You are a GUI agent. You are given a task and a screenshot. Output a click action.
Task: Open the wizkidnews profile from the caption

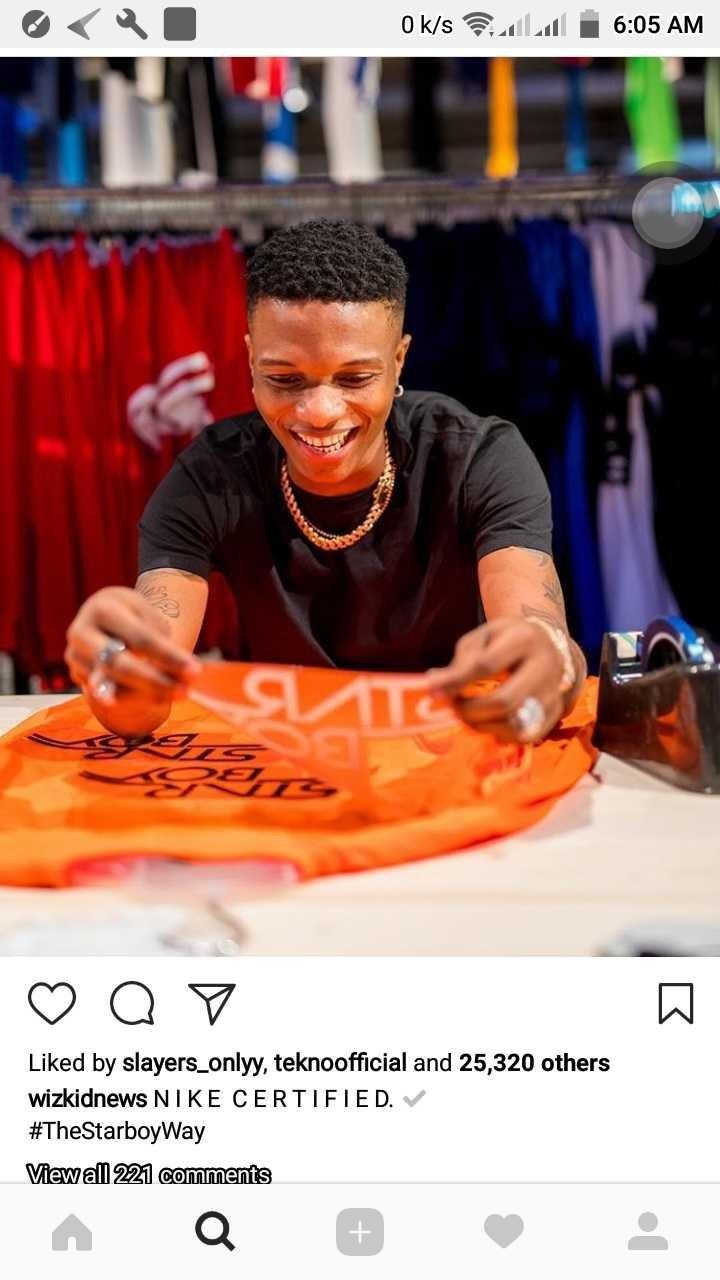tap(88, 1098)
